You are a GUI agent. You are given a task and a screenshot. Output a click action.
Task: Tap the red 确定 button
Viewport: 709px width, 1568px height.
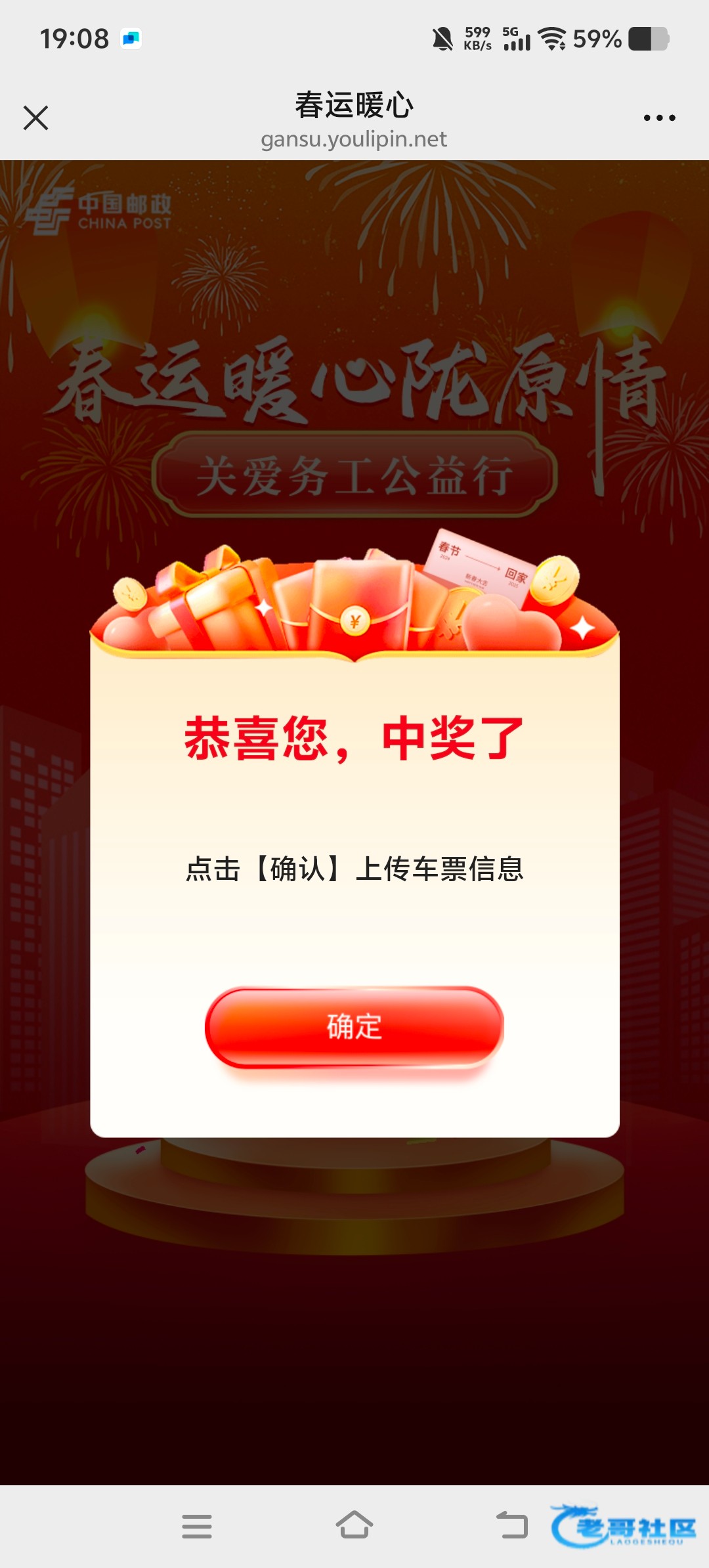(x=354, y=1026)
